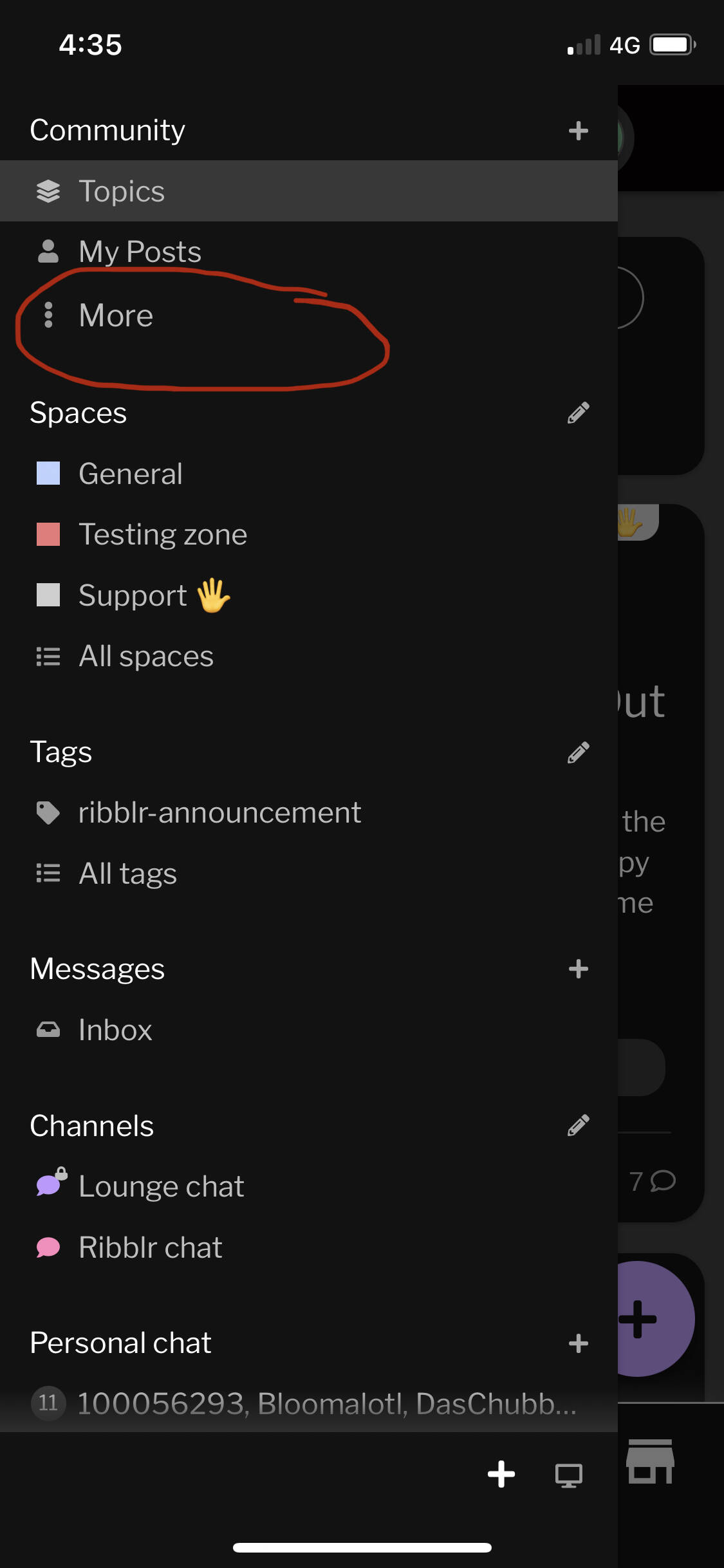
Task: Edit Spaces with the pencil icon
Action: [x=578, y=413]
